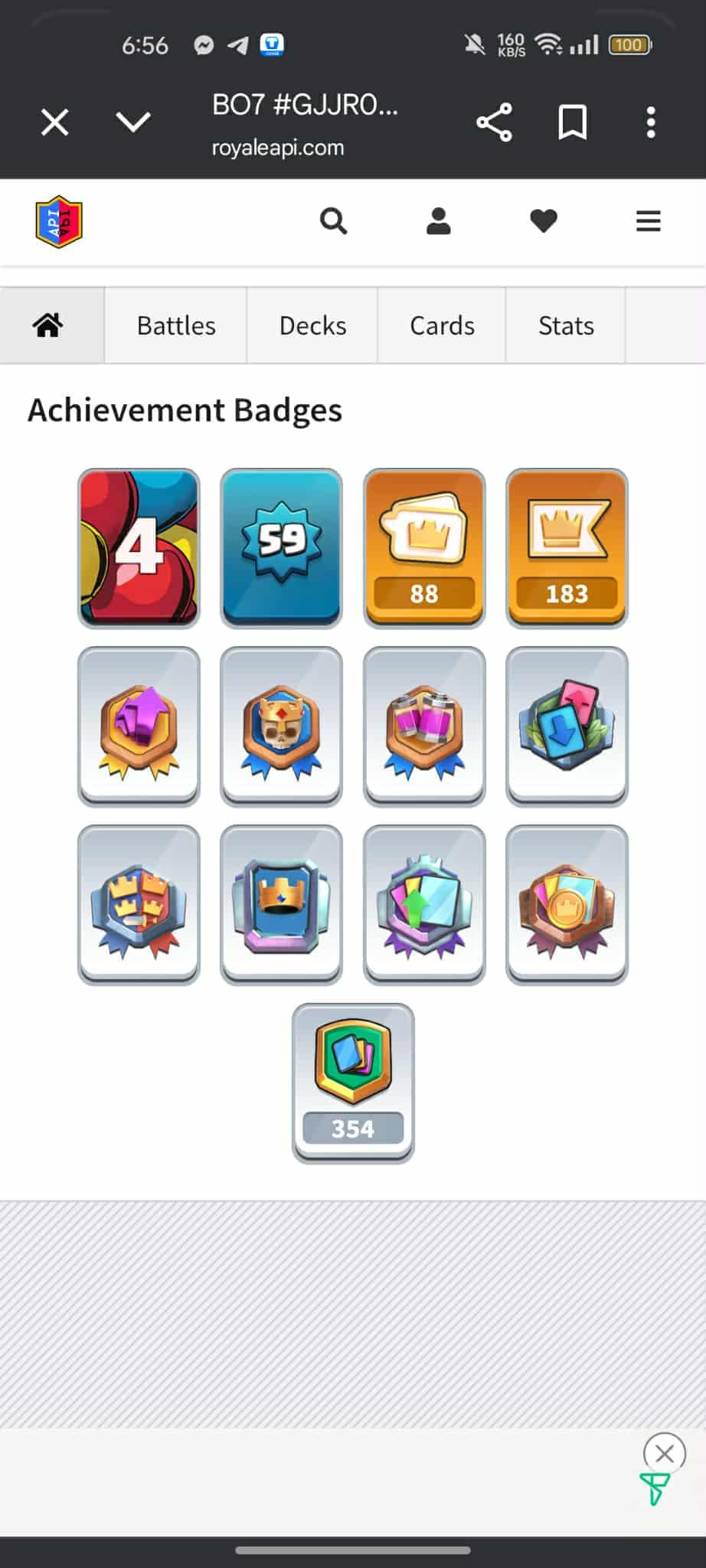Image resolution: width=706 pixels, height=1568 pixels.
Task: Switch to the player home tab
Action: point(48,325)
